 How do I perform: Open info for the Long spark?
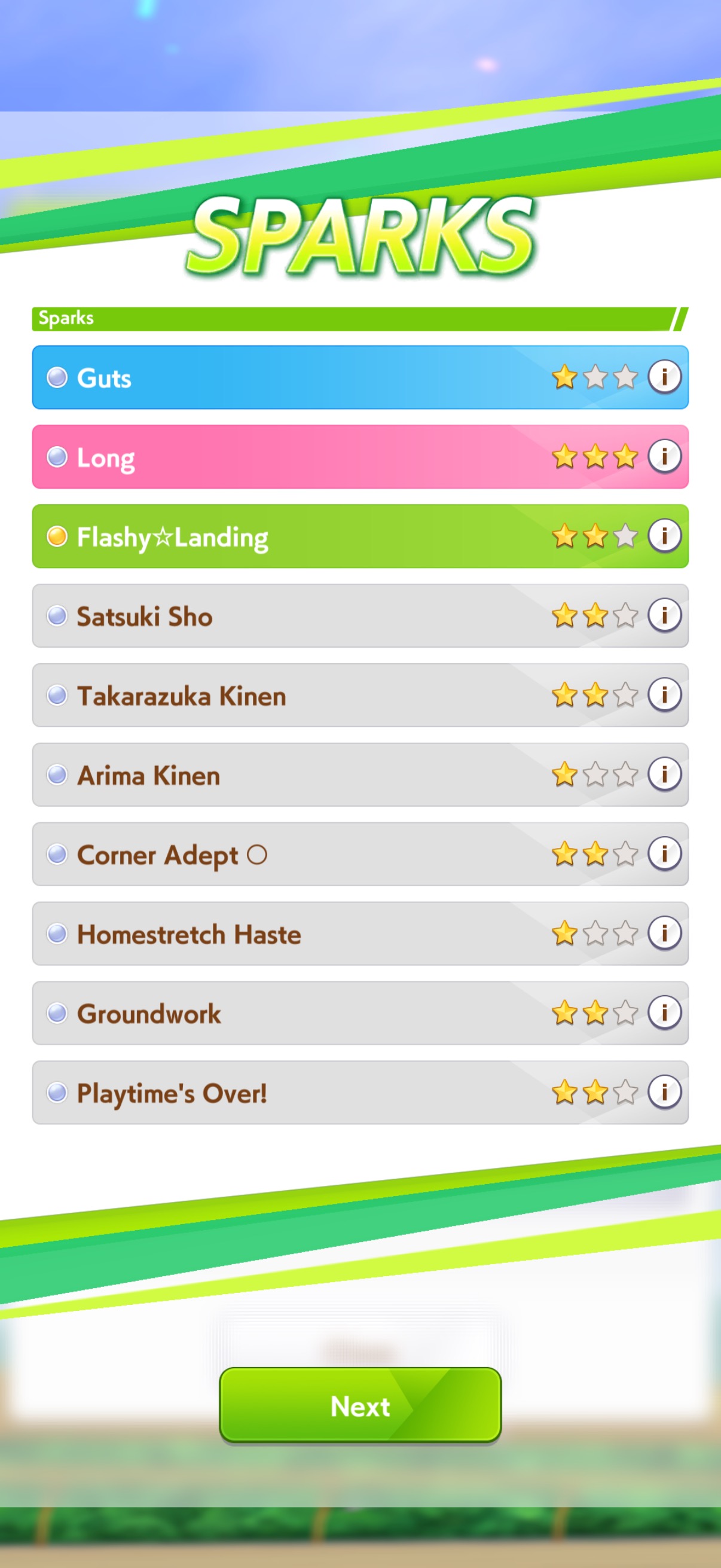point(664,456)
